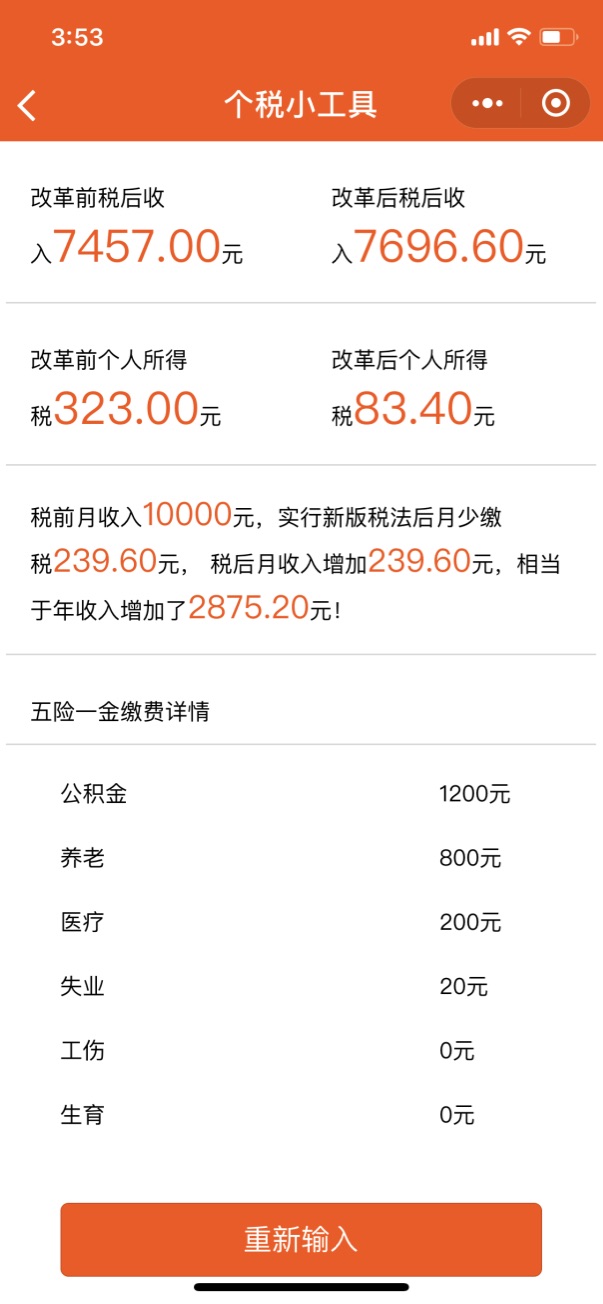
Task: Go back using the top-left arrow
Action: (27, 104)
